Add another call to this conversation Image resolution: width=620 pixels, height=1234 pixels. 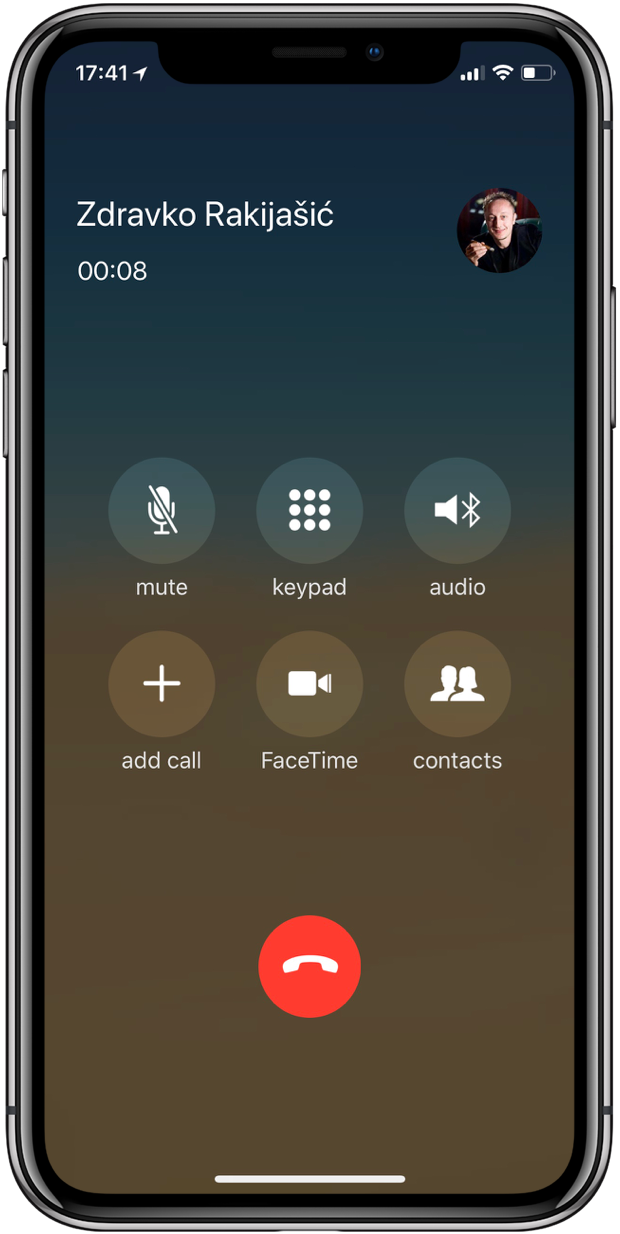point(161,684)
